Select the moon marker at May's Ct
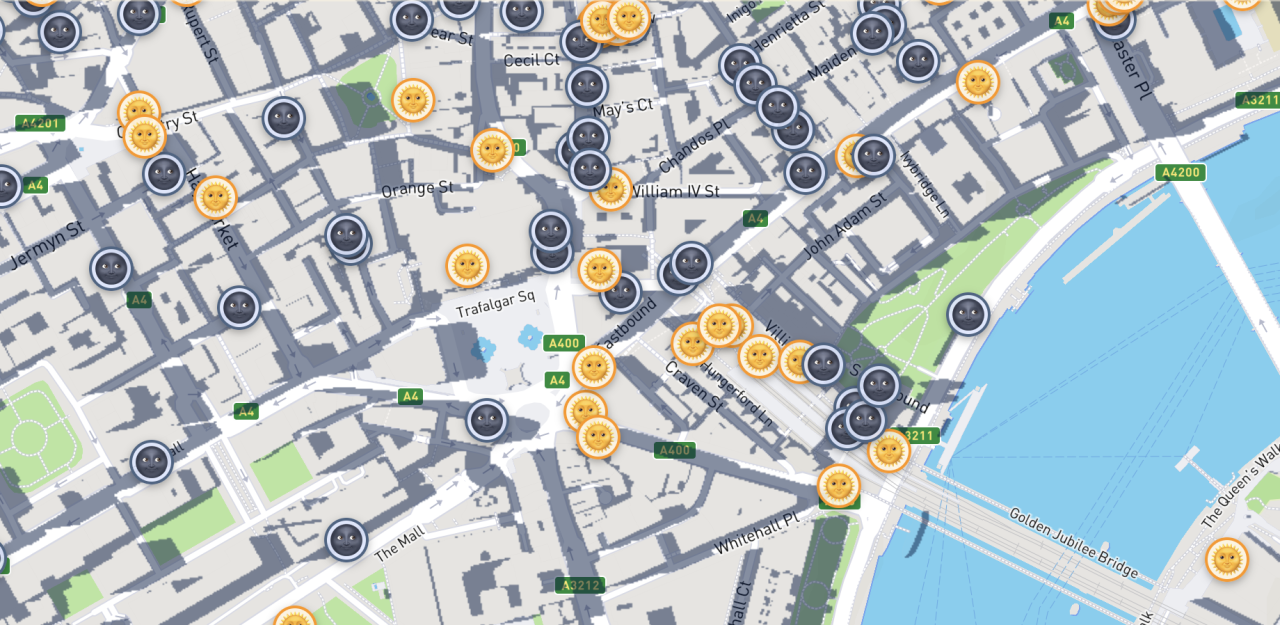 [587, 87]
